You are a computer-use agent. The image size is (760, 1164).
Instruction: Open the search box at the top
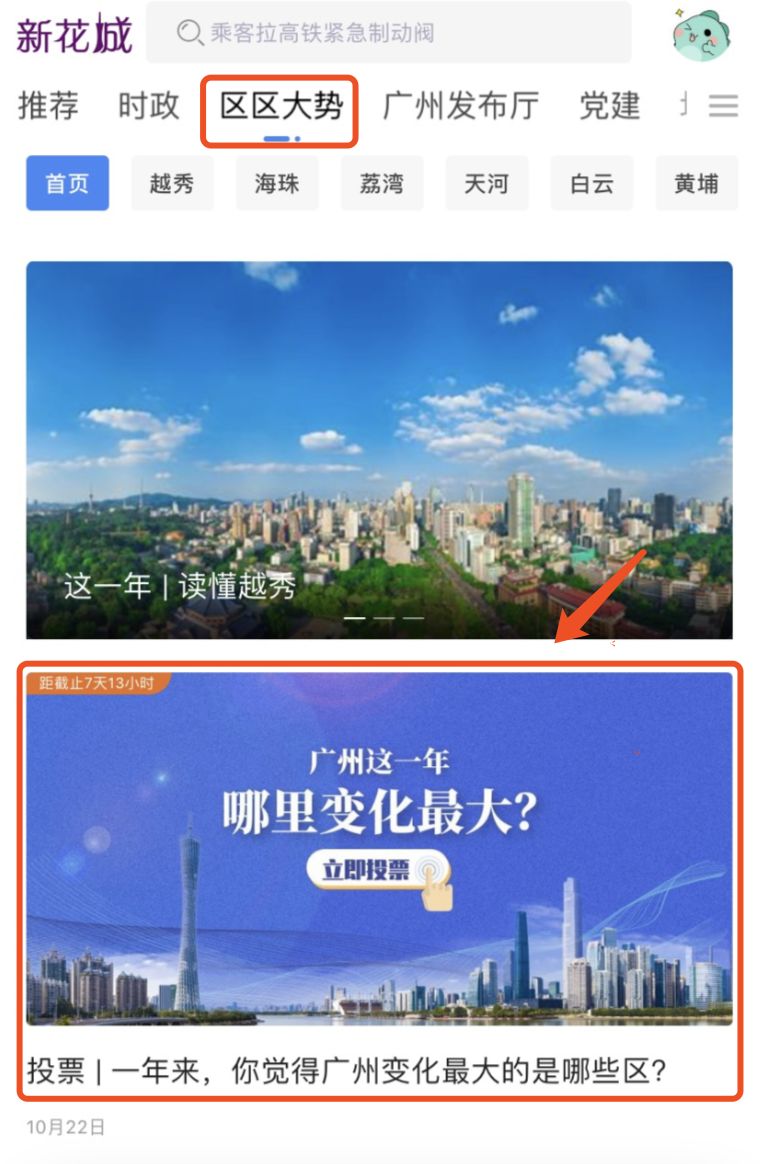pyautogui.click(x=388, y=33)
